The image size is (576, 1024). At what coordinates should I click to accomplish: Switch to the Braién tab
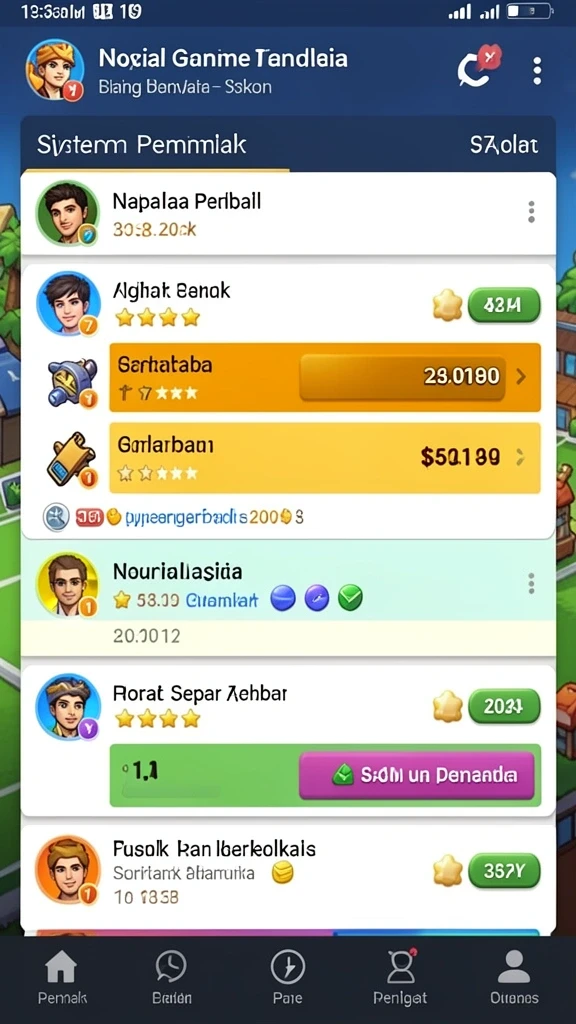(x=172, y=976)
